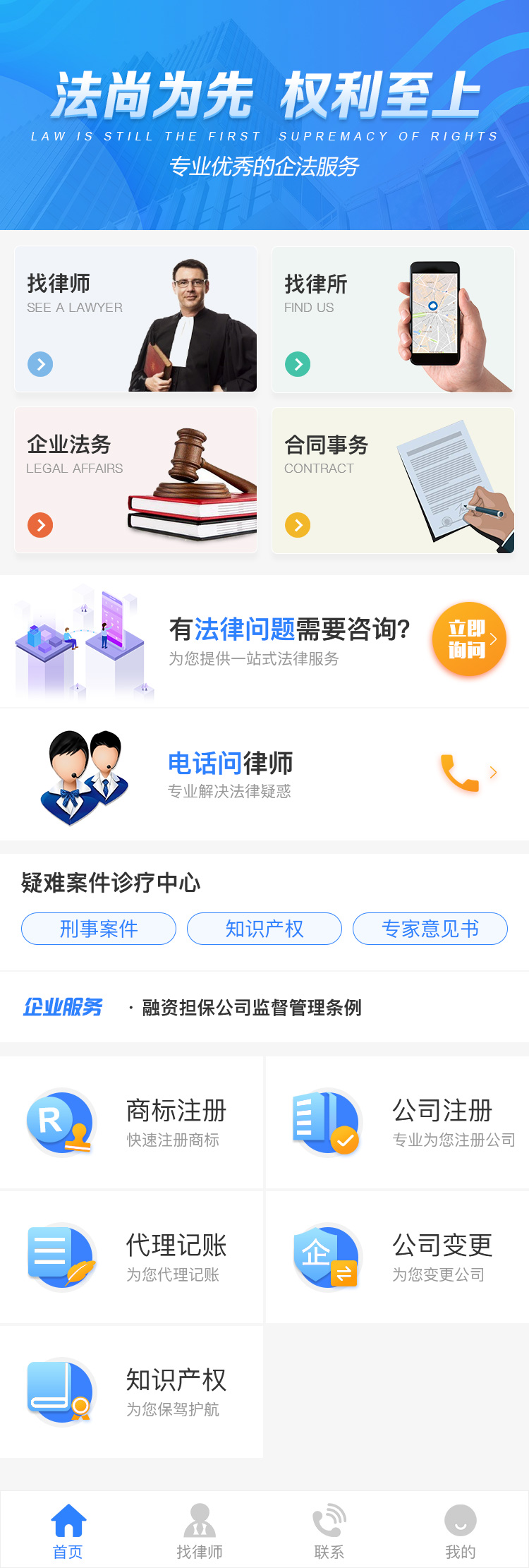Select the 专家意见书 chip
This screenshot has width=529, height=1568.
coord(430,929)
